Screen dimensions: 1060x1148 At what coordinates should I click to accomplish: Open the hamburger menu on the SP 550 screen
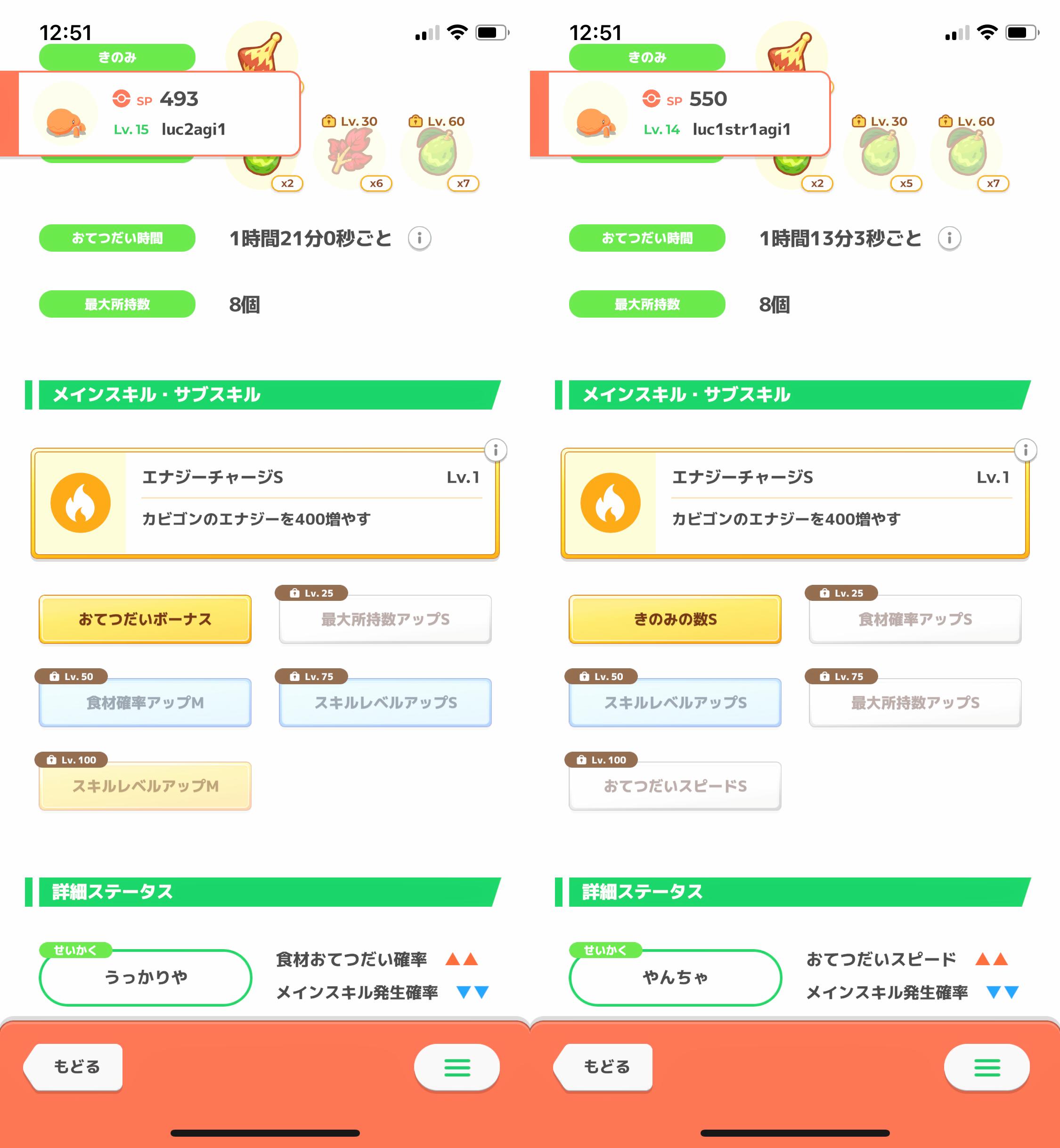pos(987,1067)
